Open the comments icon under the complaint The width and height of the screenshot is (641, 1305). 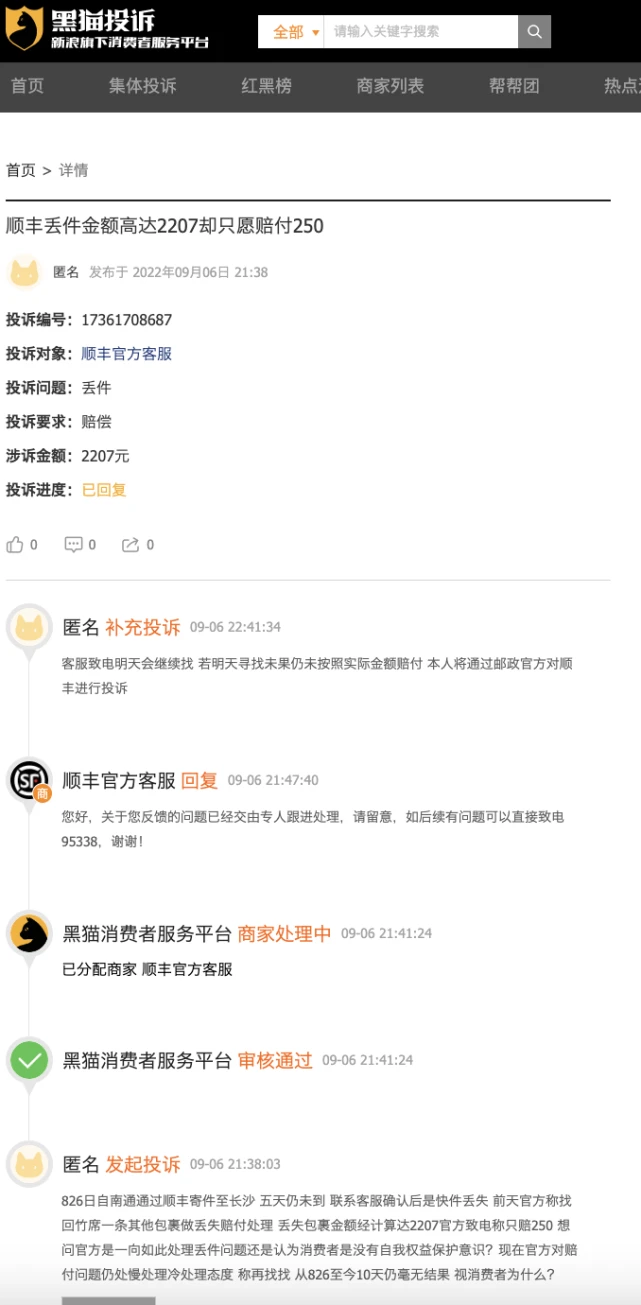pos(74,545)
